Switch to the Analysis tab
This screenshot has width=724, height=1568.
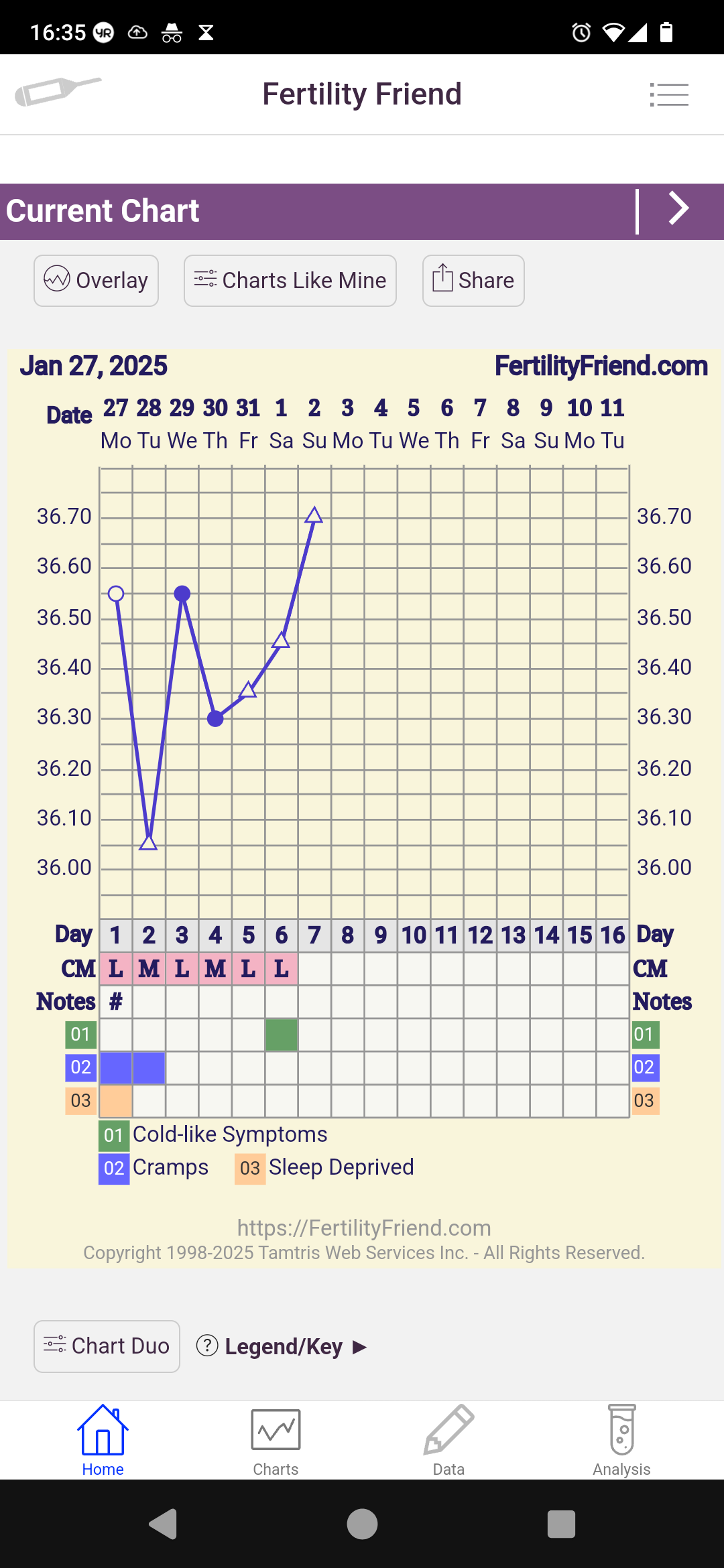(x=621, y=1440)
